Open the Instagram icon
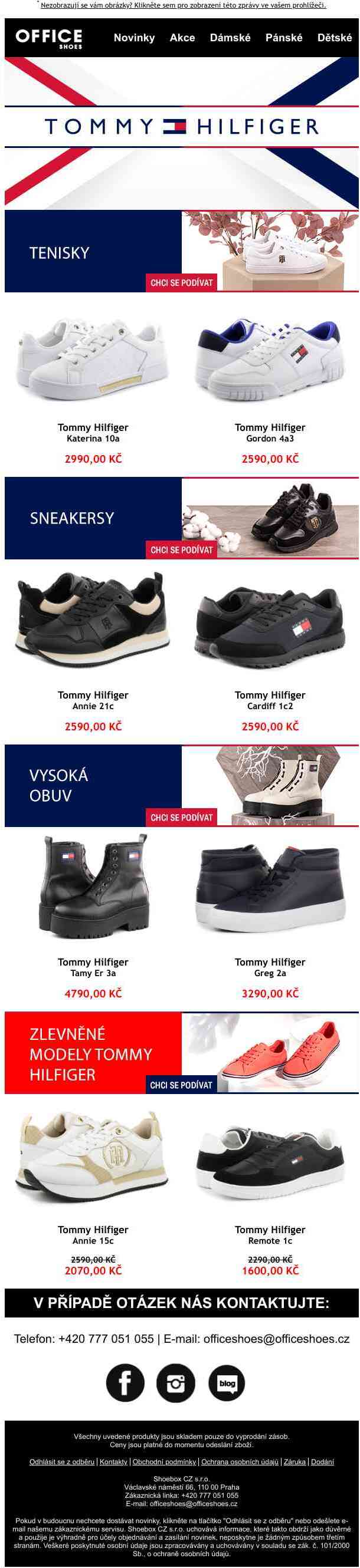360x1568 pixels. pos(175,1383)
